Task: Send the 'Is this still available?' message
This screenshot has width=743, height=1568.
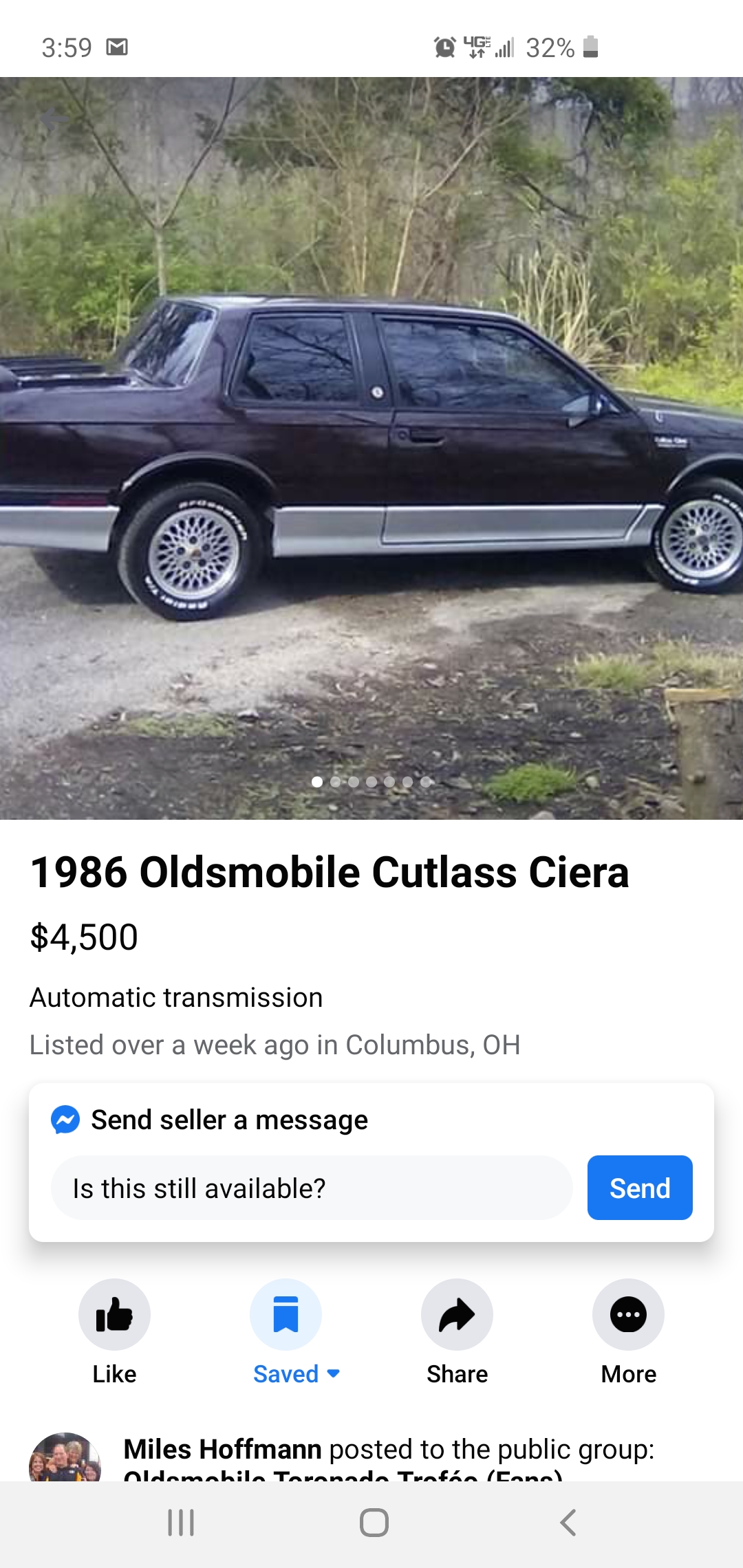Action: (640, 1188)
